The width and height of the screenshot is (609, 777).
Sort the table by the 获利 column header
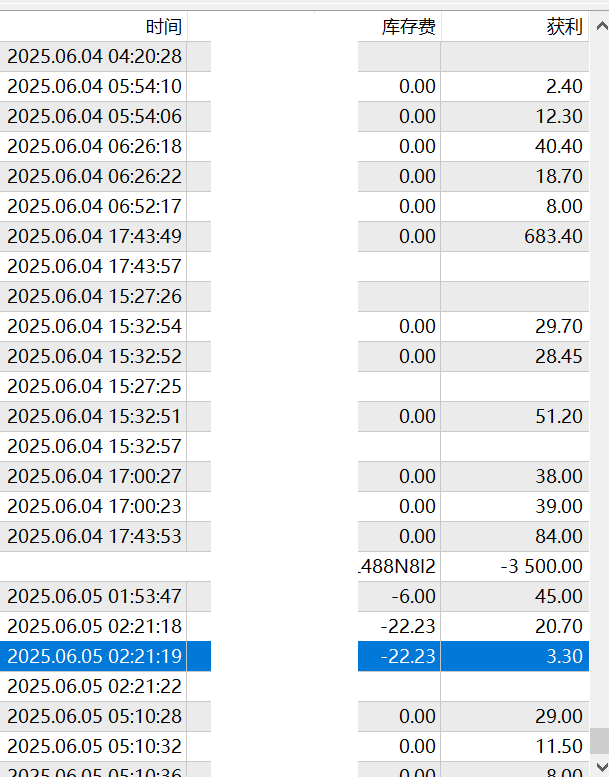(x=564, y=27)
